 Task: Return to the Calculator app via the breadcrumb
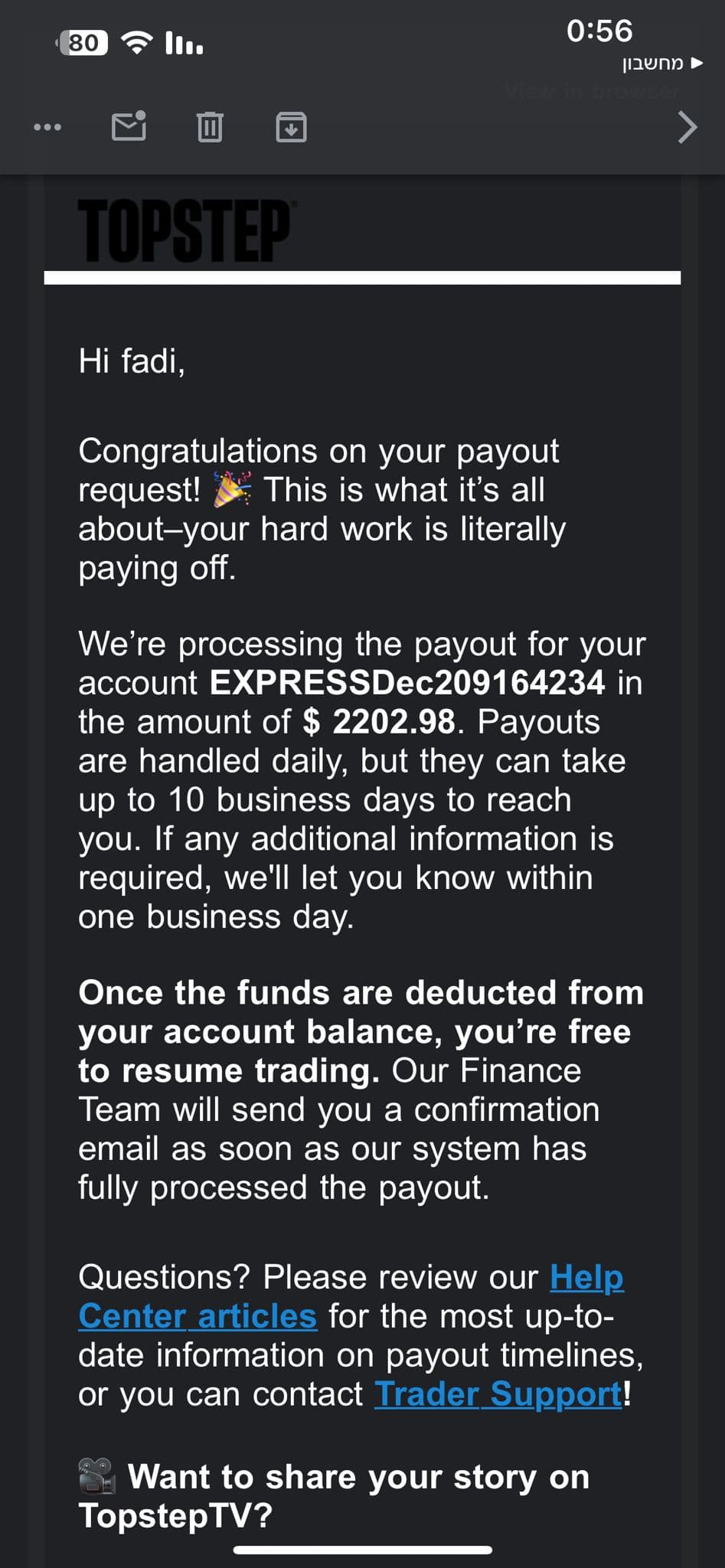[661, 64]
